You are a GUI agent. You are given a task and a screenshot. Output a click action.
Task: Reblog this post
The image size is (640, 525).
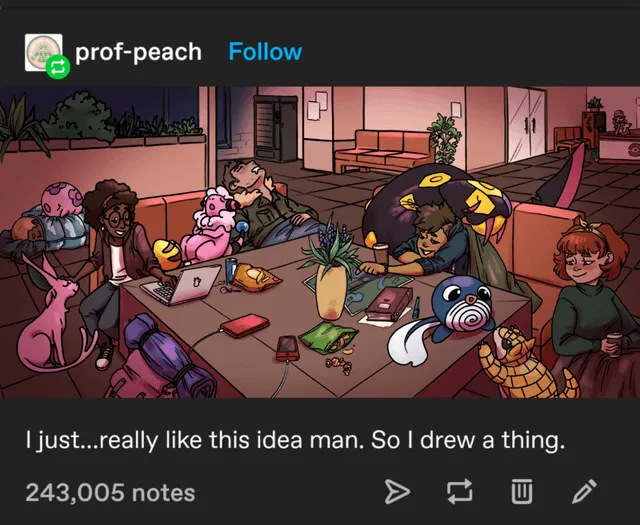click(460, 491)
